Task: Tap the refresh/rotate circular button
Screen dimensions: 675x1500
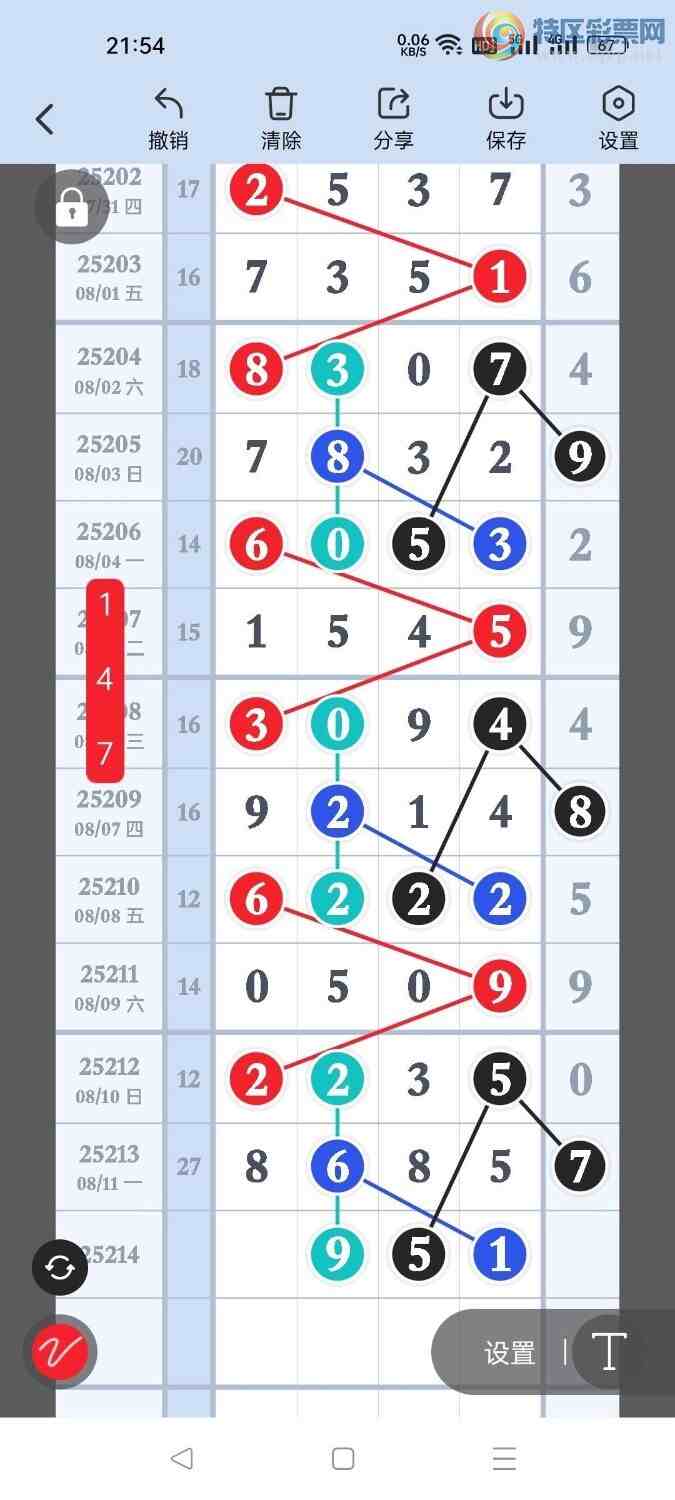Action: (x=60, y=1268)
